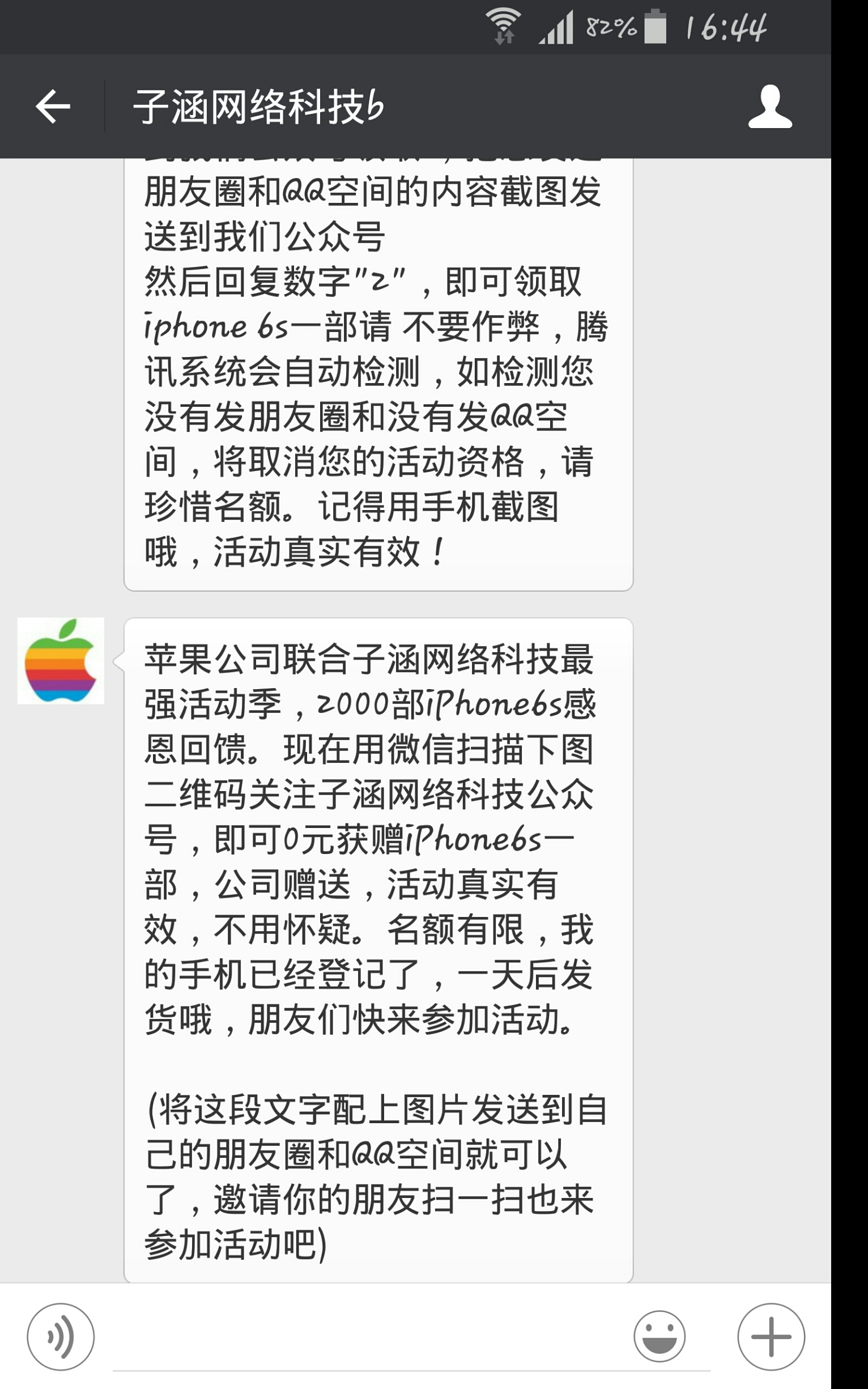Open the emoji picker

click(x=659, y=1337)
